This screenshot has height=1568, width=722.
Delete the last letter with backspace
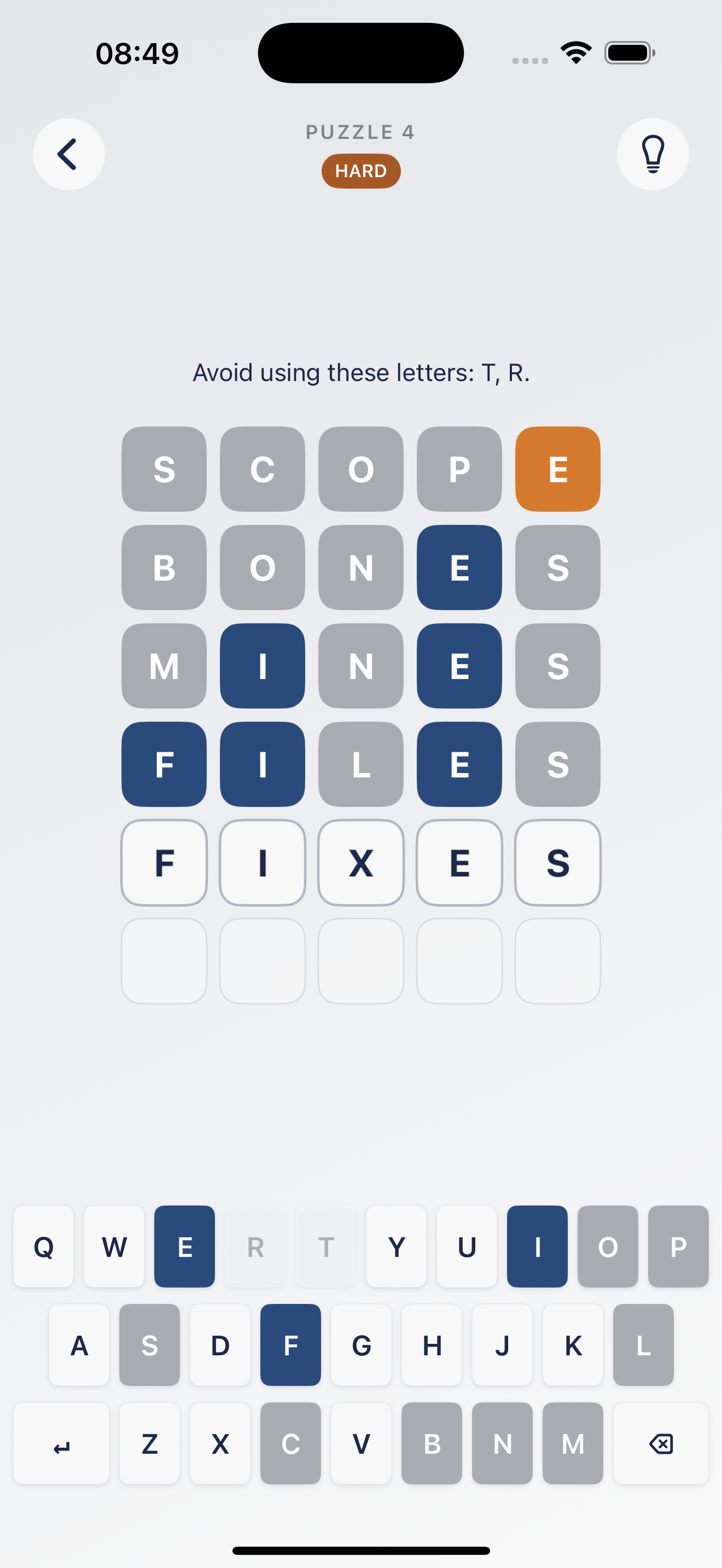point(661,1443)
